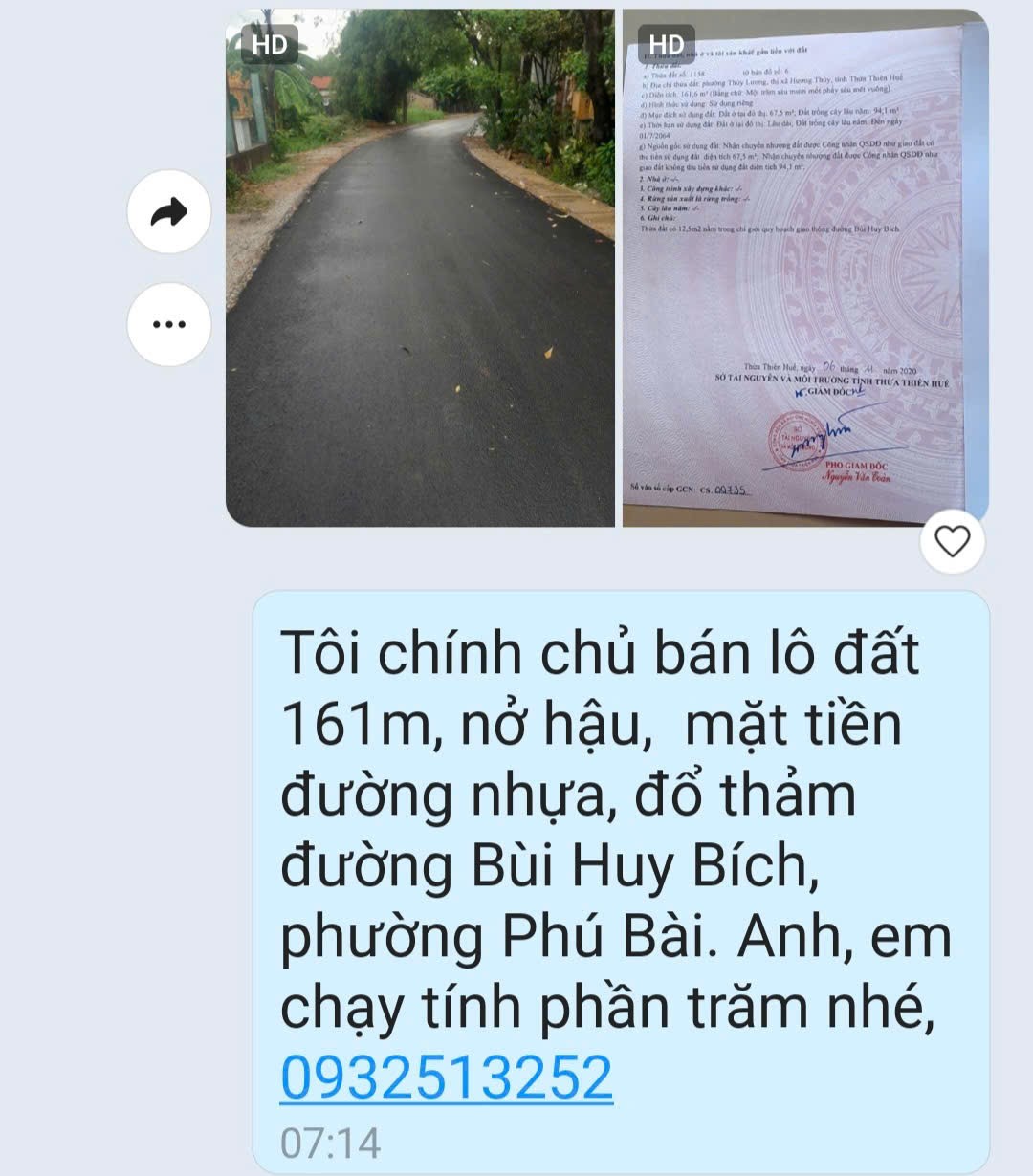Open the three-dot options menu

[169, 323]
